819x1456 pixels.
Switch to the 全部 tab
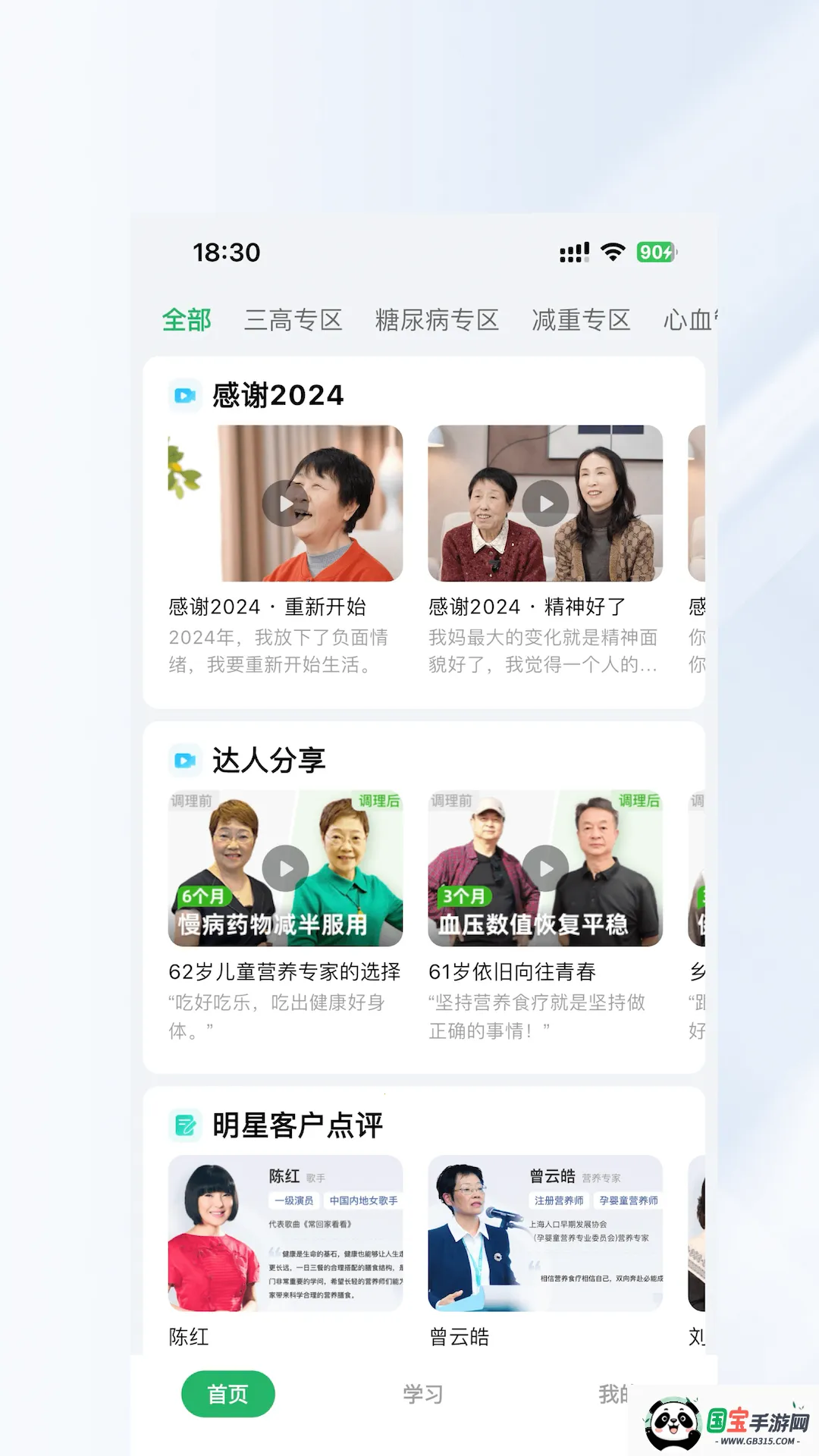187,320
